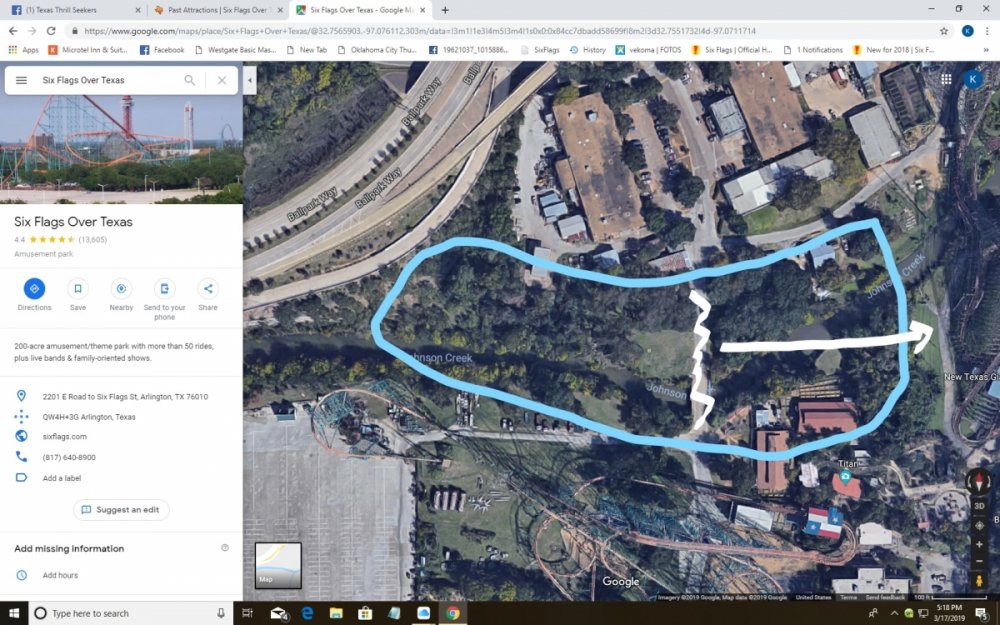1000x625 pixels.
Task: Zoom in on the map
Action: tap(979, 545)
